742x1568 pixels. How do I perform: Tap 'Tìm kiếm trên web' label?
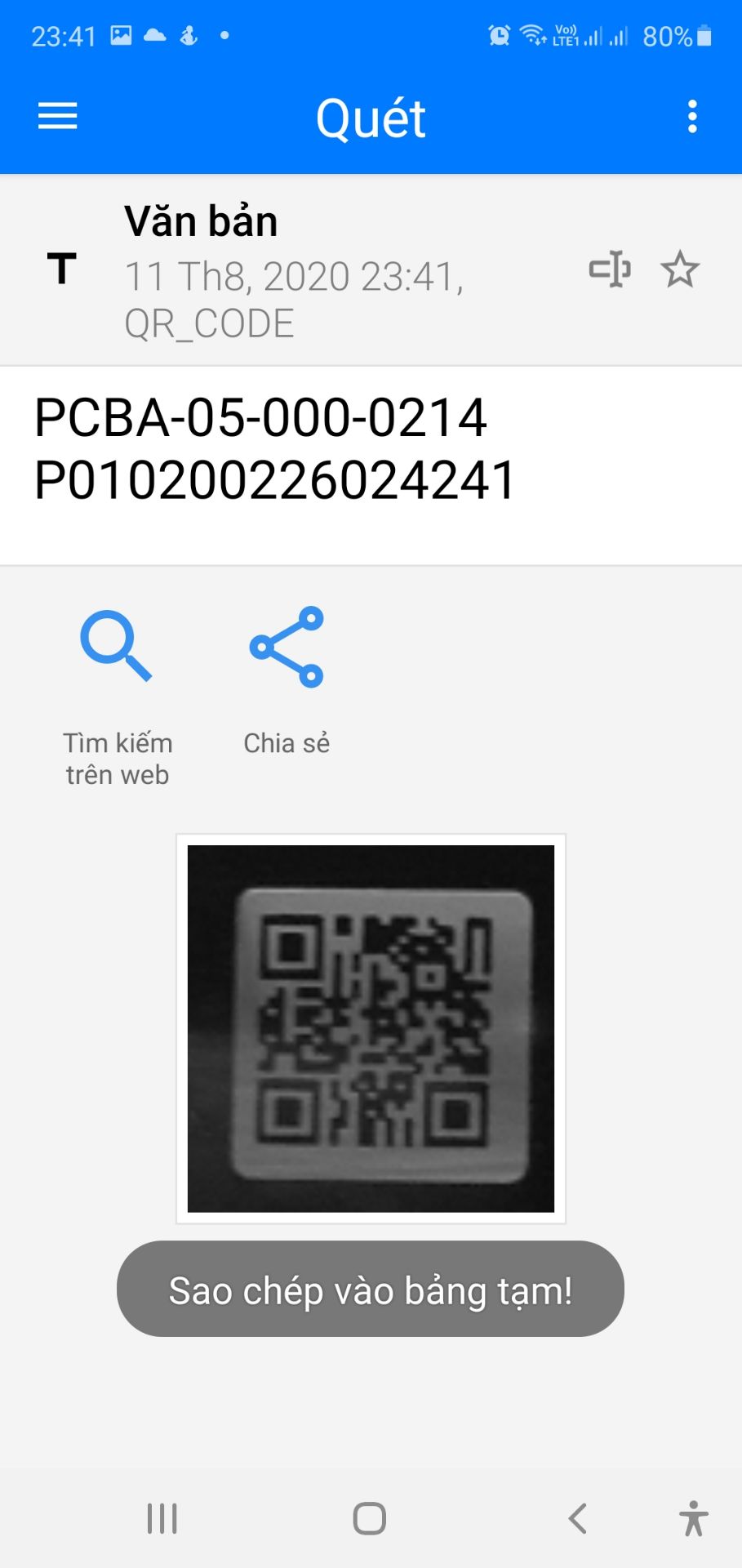pyautogui.click(x=116, y=758)
